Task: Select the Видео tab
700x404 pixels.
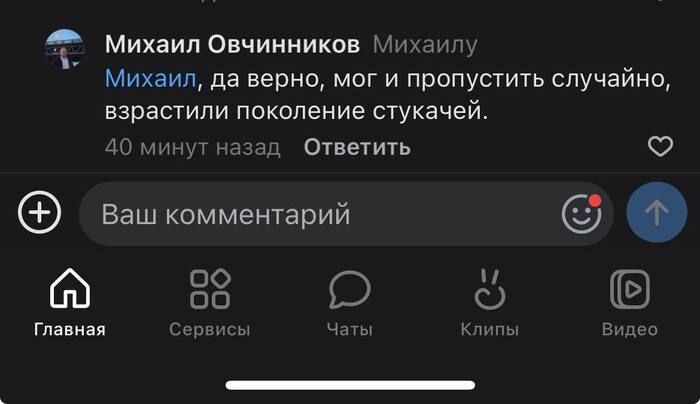Action: [629, 304]
